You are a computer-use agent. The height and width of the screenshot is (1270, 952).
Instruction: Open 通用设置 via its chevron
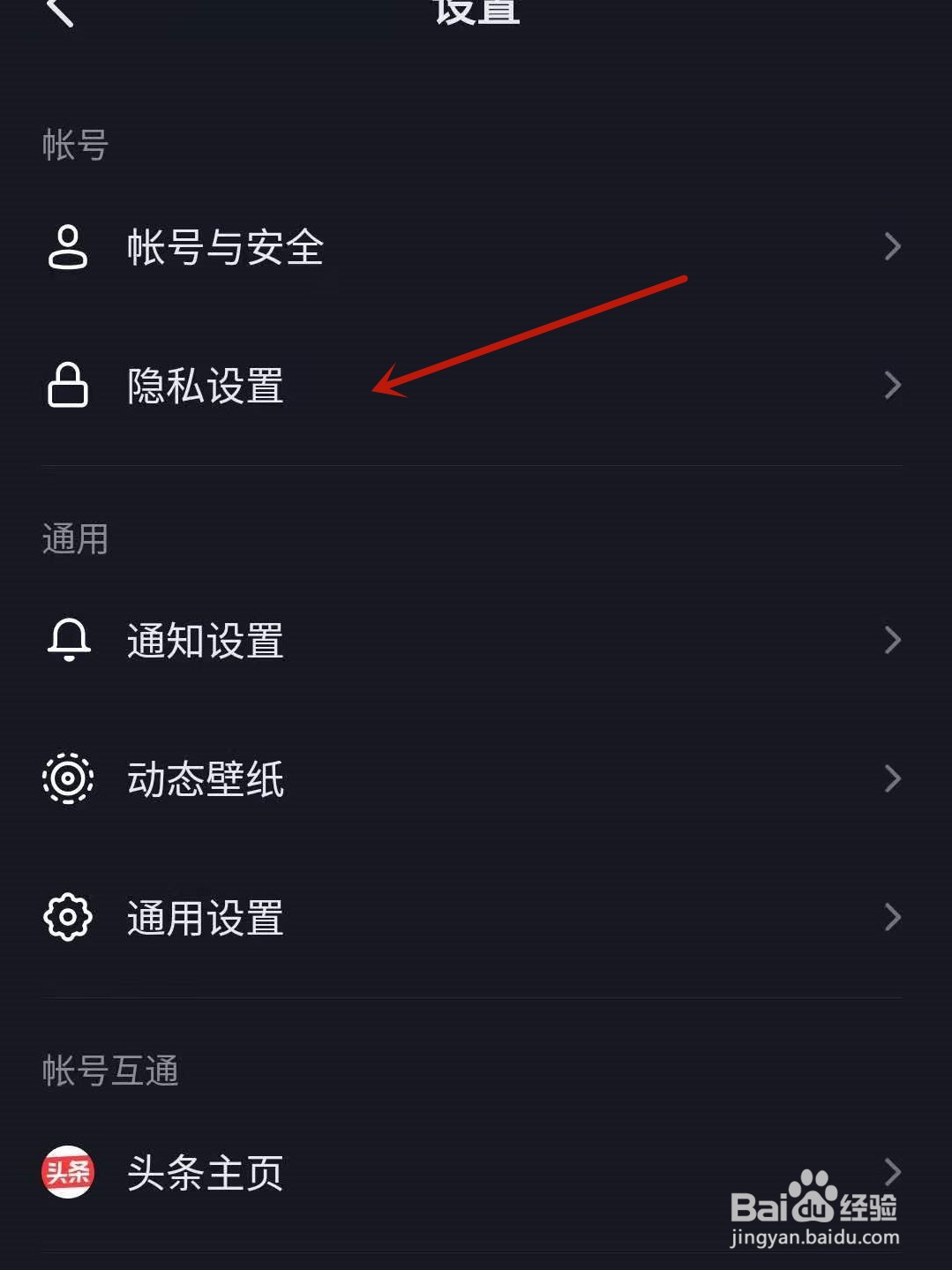[x=891, y=918]
